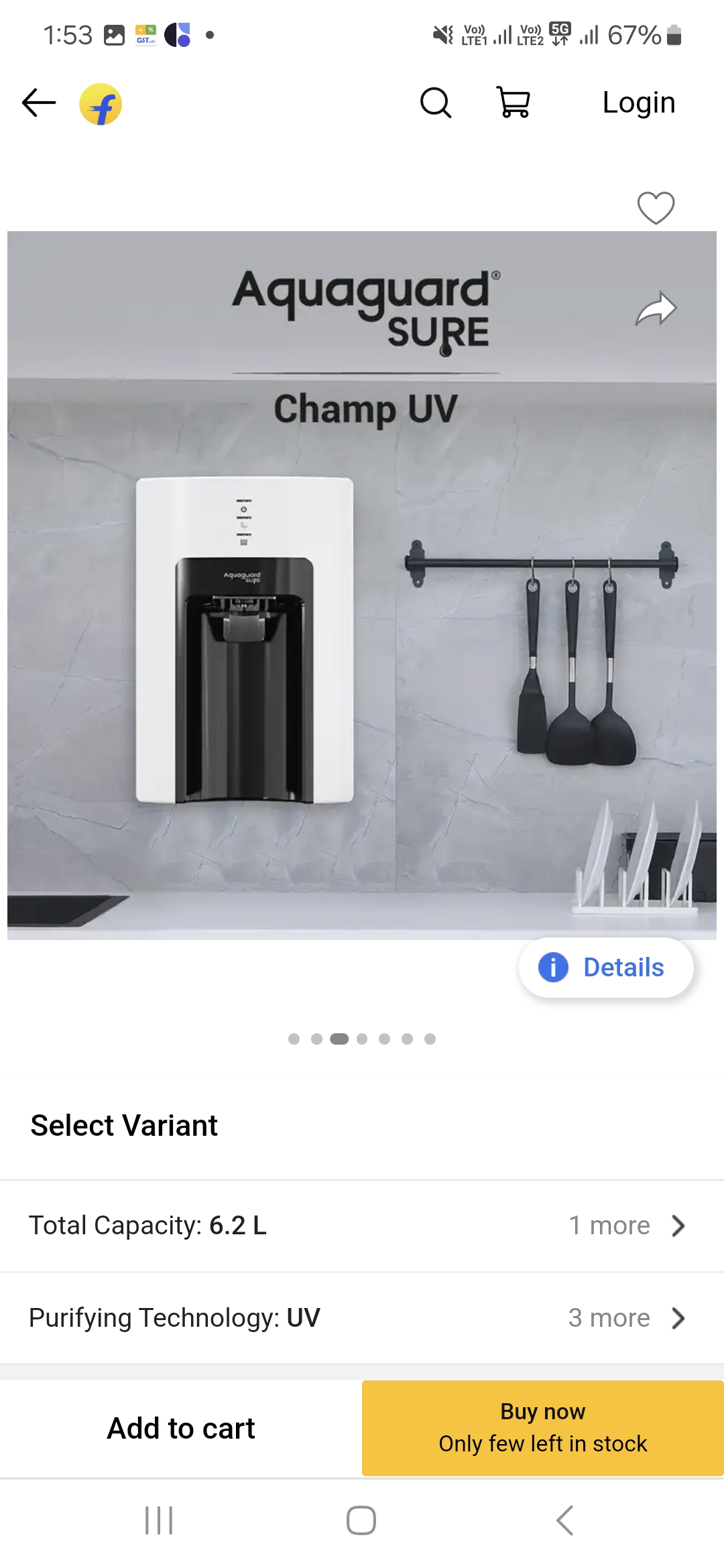Open the Details button
Image resolution: width=724 pixels, height=1568 pixels.
click(x=606, y=968)
